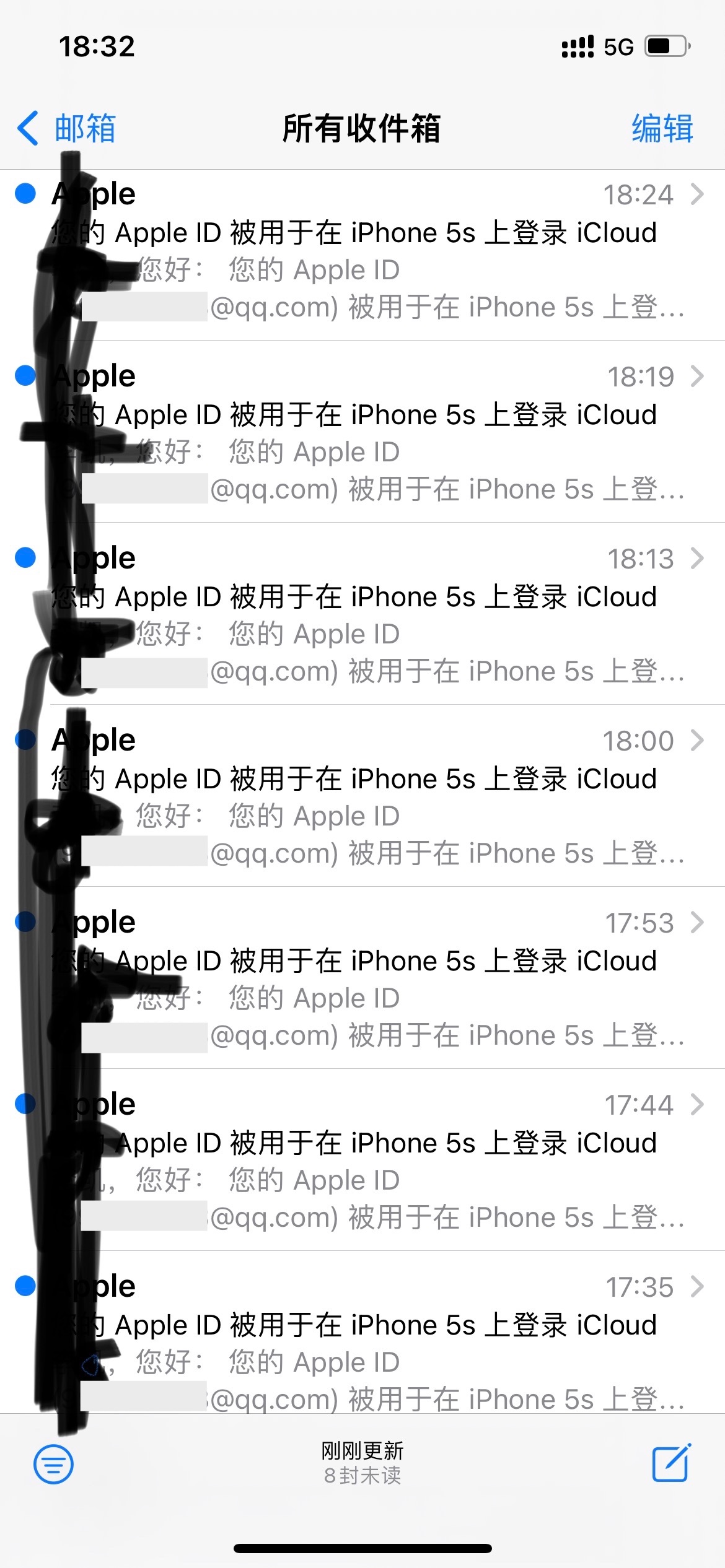Open the Apple email received at 17:53
Image resolution: width=725 pixels, height=1568 pixels.
click(384, 980)
